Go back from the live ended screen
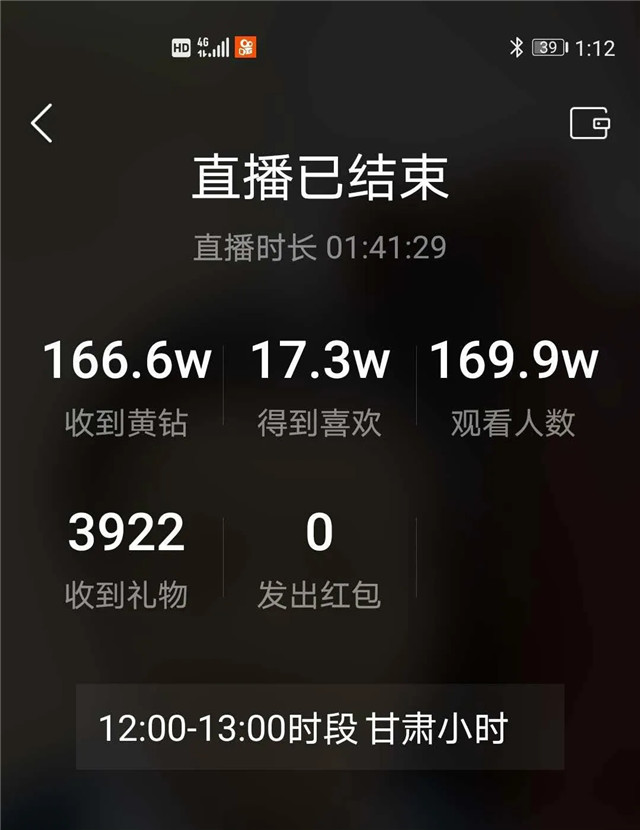Image resolution: width=640 pixels, height=830 pixels. [x=41, y=123]
